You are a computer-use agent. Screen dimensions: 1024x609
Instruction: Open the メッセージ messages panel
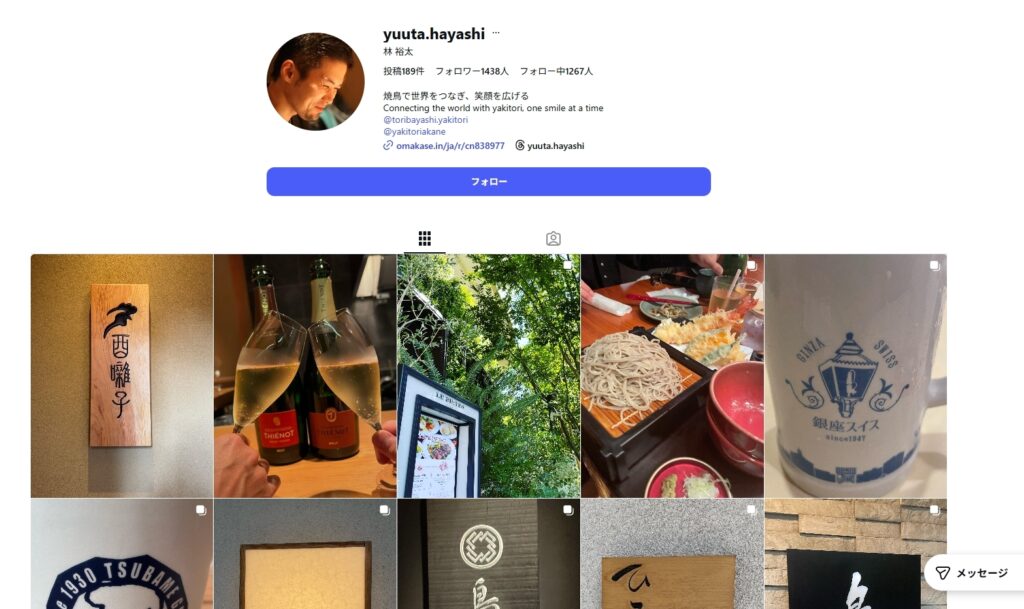coord(972,573)
